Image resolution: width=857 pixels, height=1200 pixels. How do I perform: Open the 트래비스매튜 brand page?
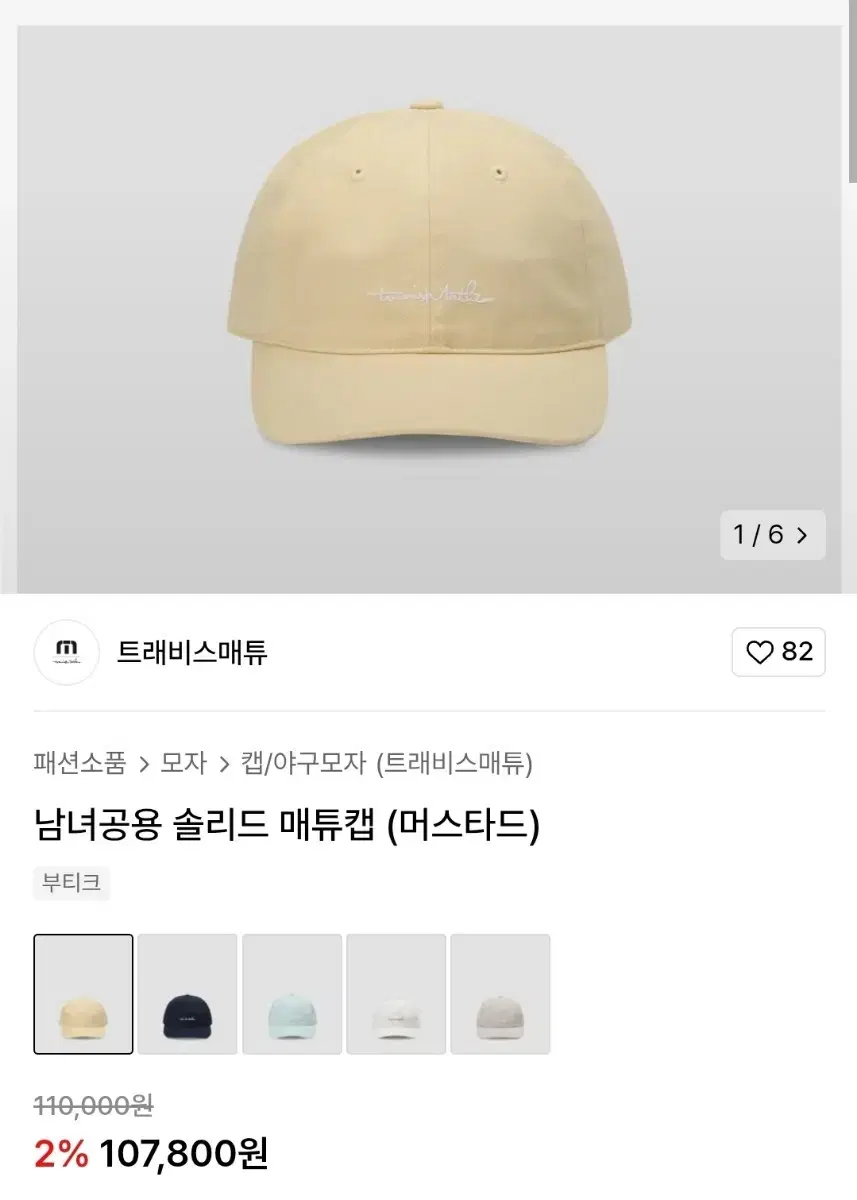(x=192, y=653)
